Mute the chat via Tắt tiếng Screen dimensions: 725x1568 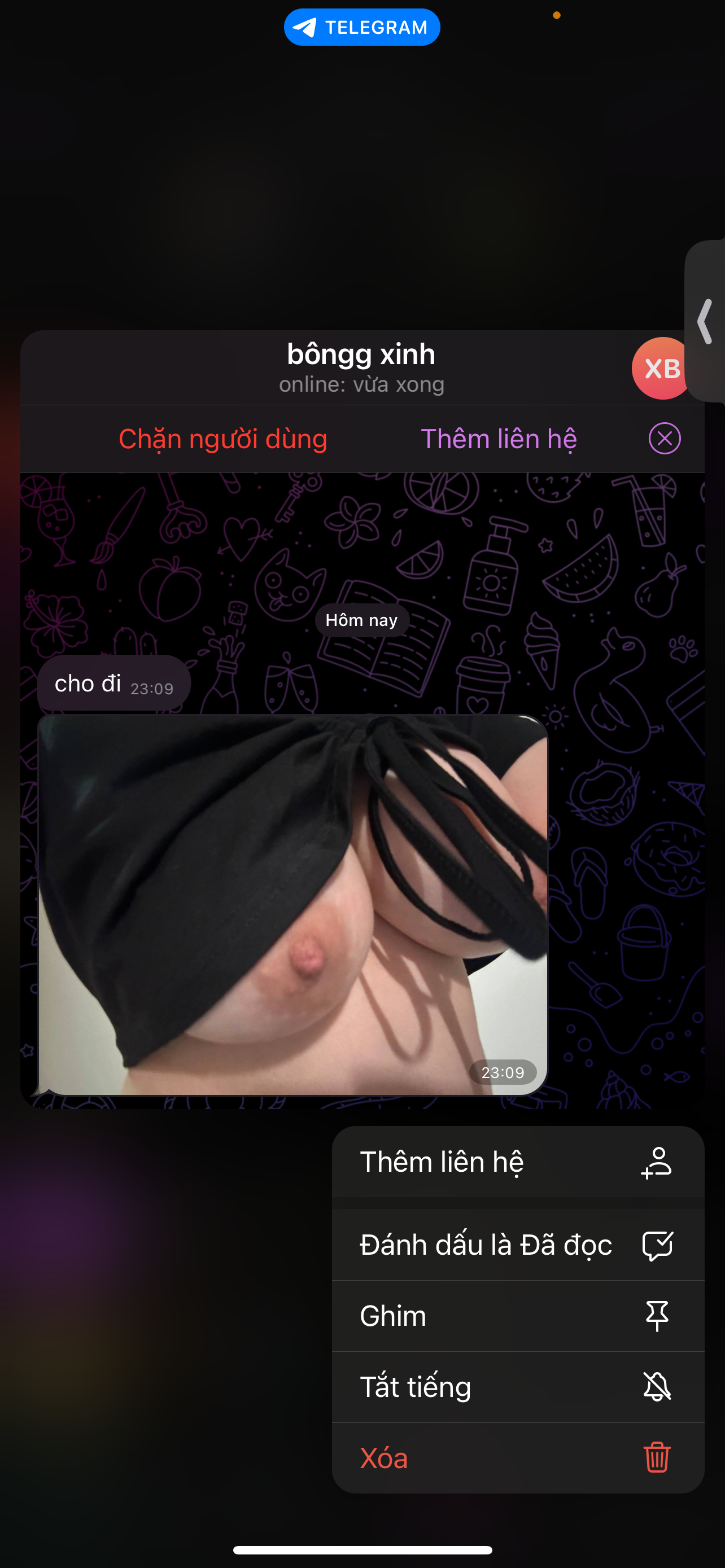point(517,1387)
